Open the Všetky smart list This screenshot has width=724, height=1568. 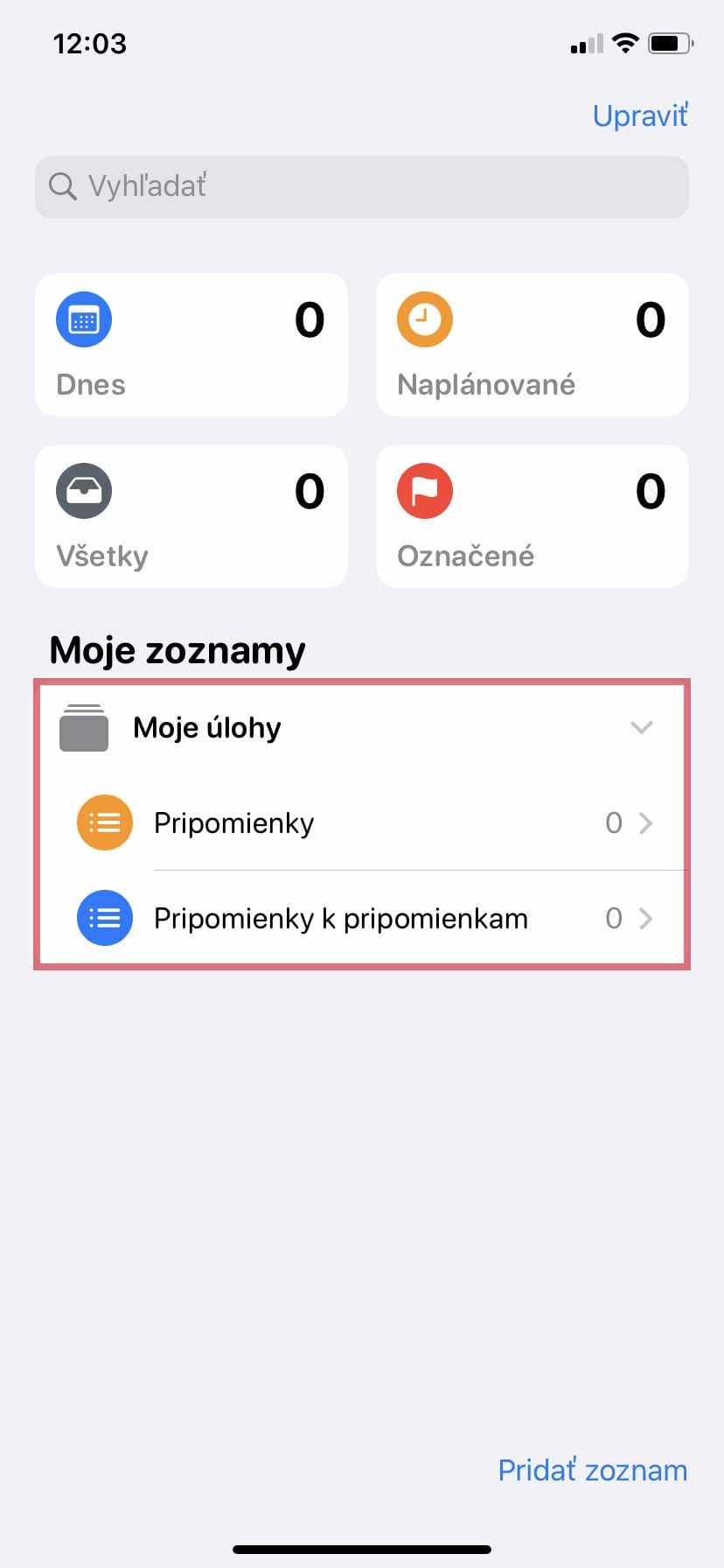pyautogui.click(x=191, y=516)
